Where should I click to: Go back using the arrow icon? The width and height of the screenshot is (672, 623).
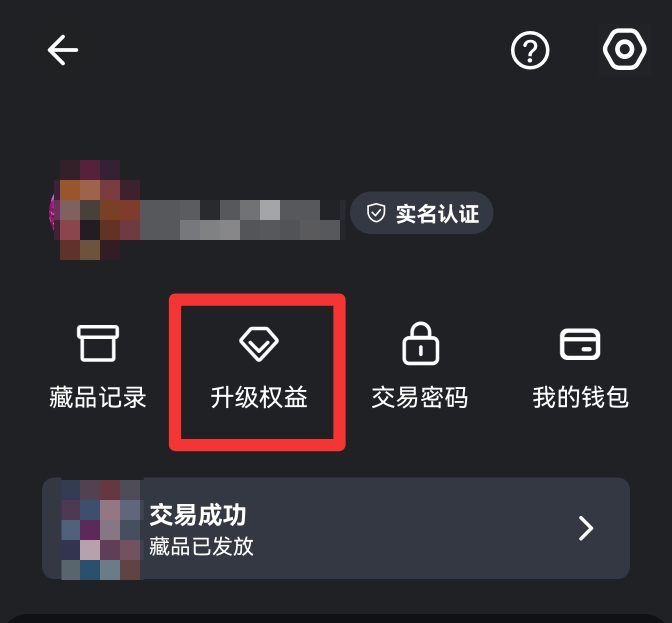[x=63, y=50]
